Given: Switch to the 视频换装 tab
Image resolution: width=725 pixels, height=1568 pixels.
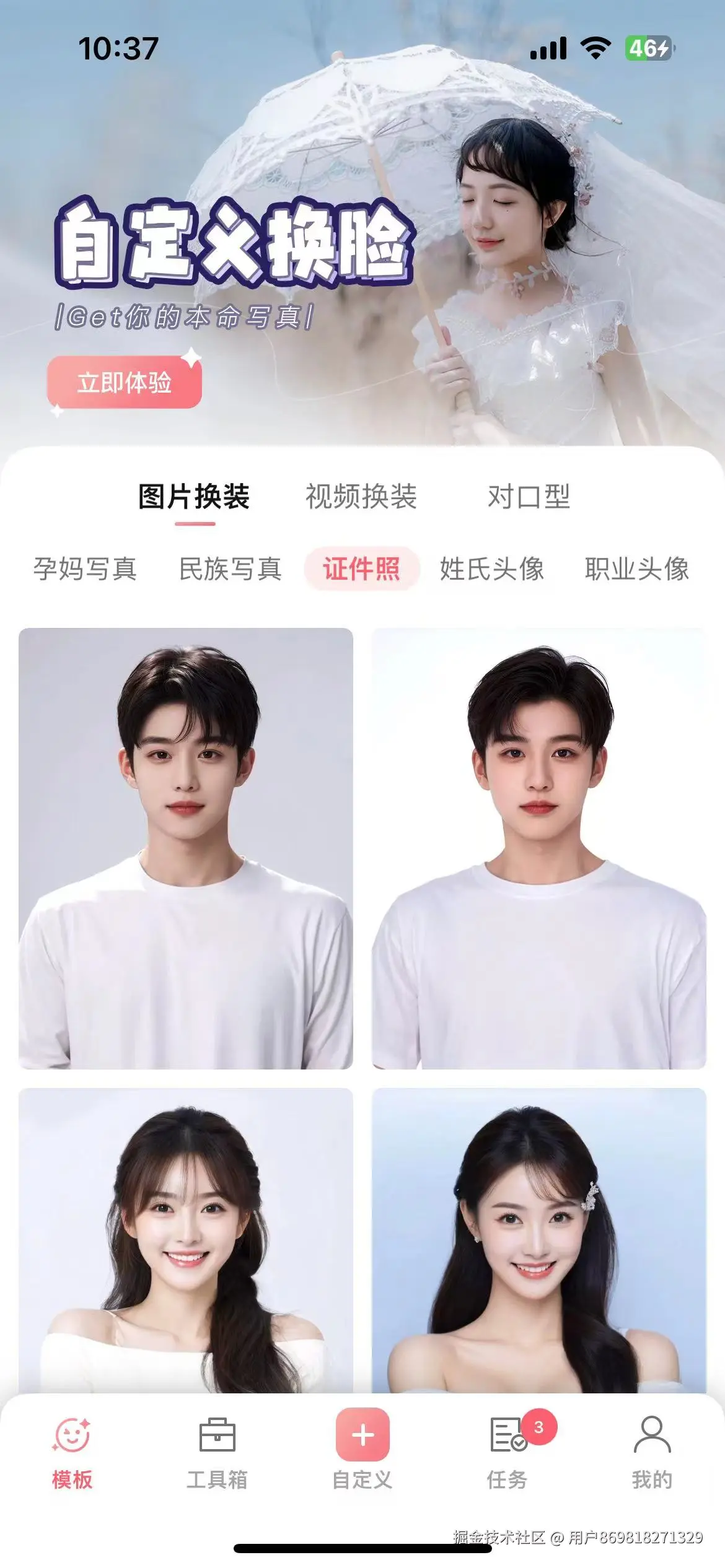Looking at the screenshot, I should pyautogui.click(x=361, y=497).
